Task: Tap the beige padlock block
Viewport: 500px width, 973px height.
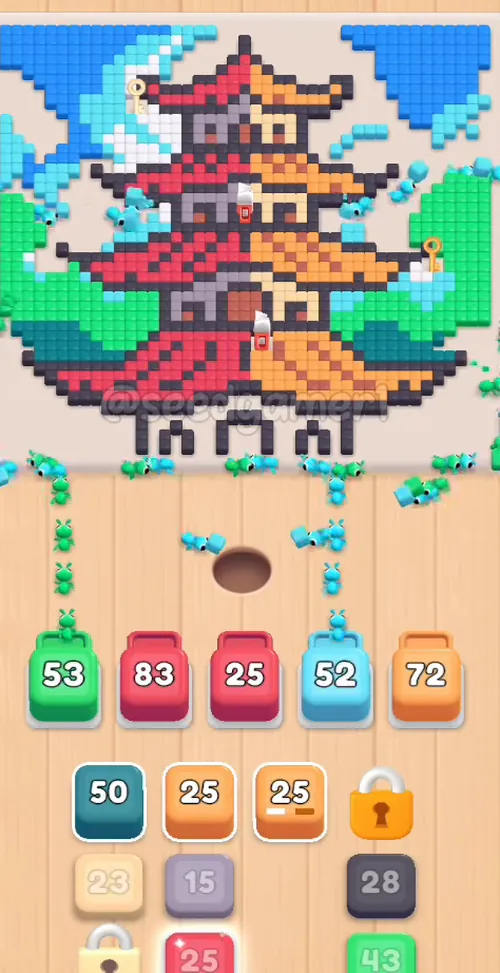Action: tap(109, 949)
